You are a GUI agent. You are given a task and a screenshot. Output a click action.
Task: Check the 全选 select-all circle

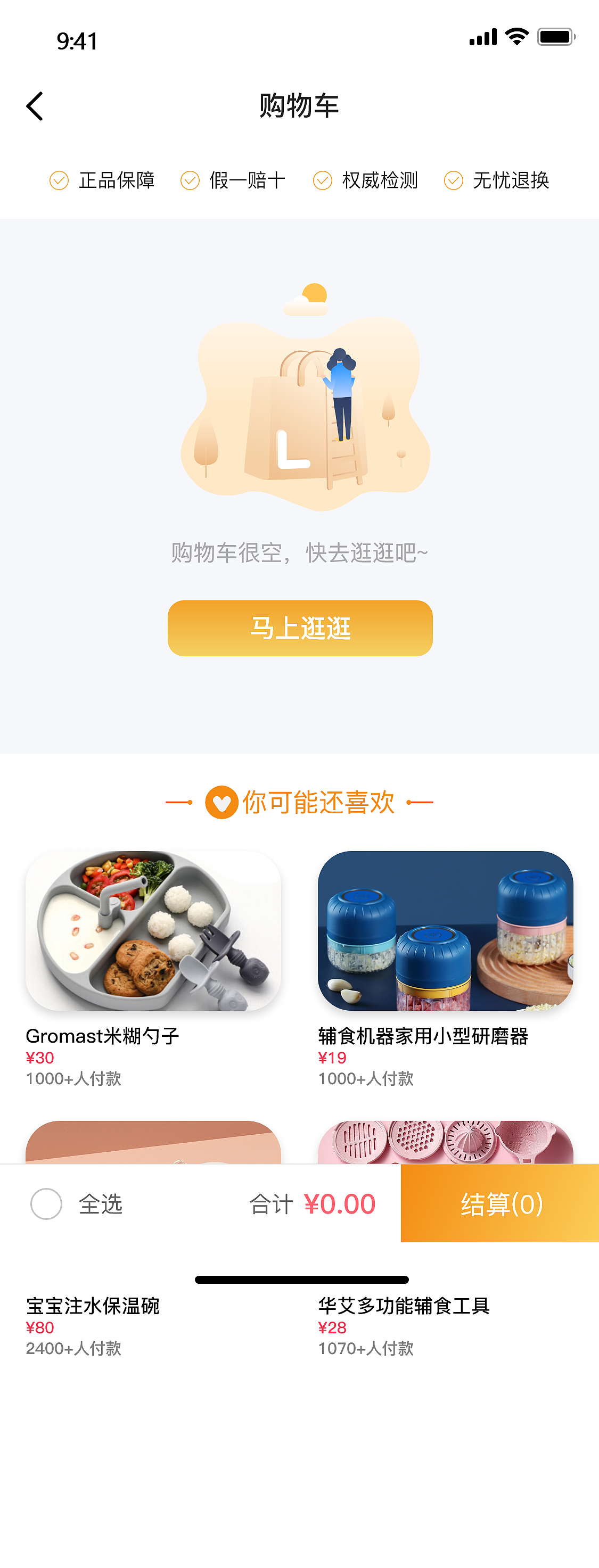click(x=46, y=1203)
